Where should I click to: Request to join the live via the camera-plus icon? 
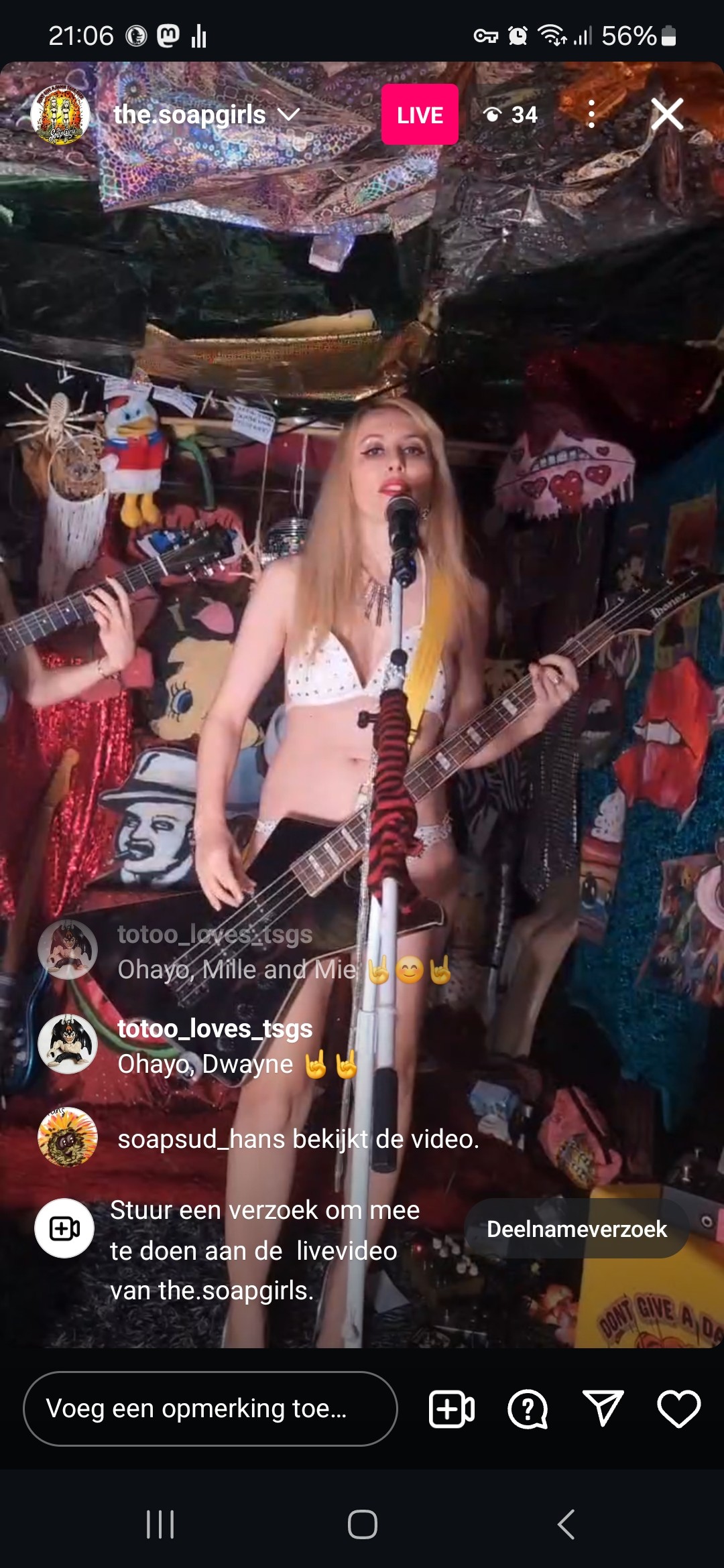pos(451,1409)
